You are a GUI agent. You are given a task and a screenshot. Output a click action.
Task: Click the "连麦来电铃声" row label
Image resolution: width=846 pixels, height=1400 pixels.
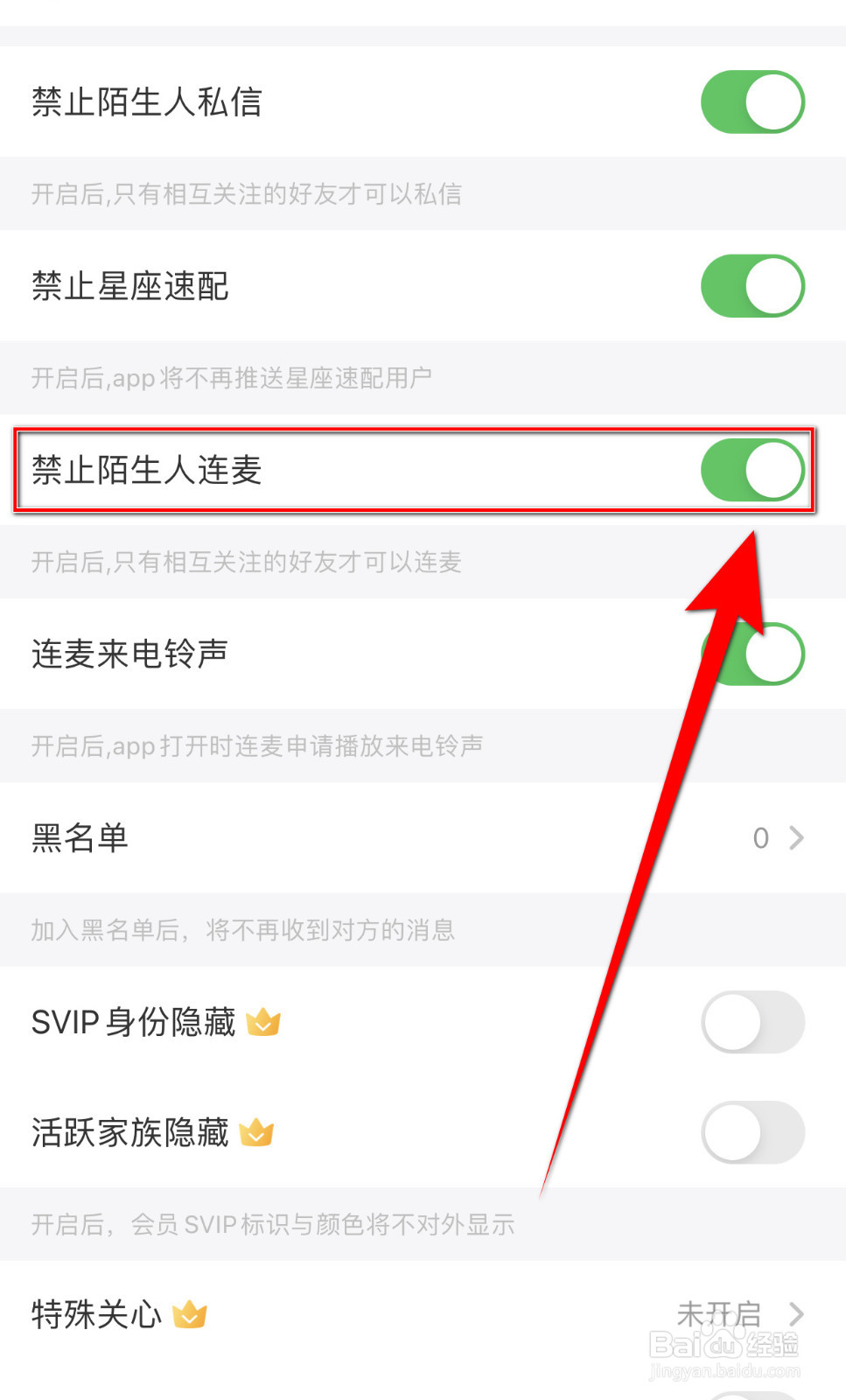129,654
